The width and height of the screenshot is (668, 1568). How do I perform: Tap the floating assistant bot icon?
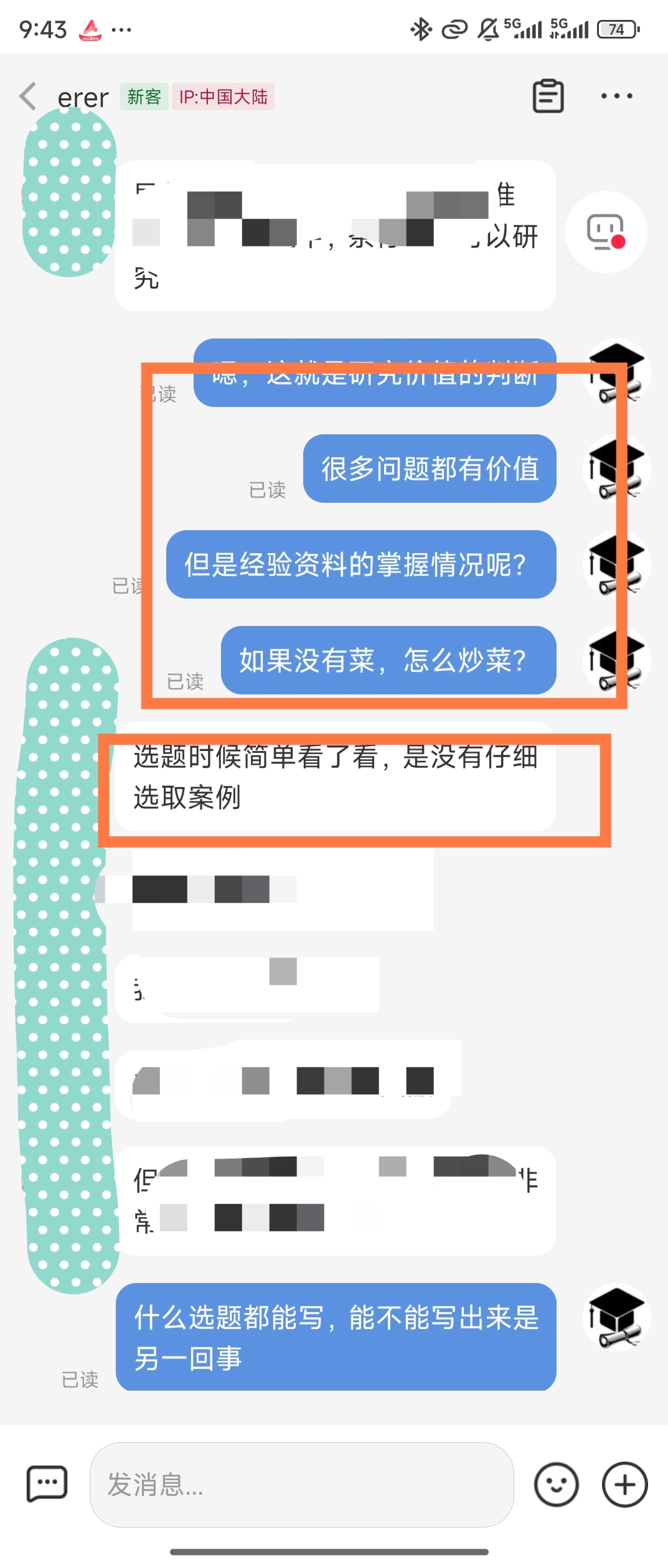(x=606, y=232)
